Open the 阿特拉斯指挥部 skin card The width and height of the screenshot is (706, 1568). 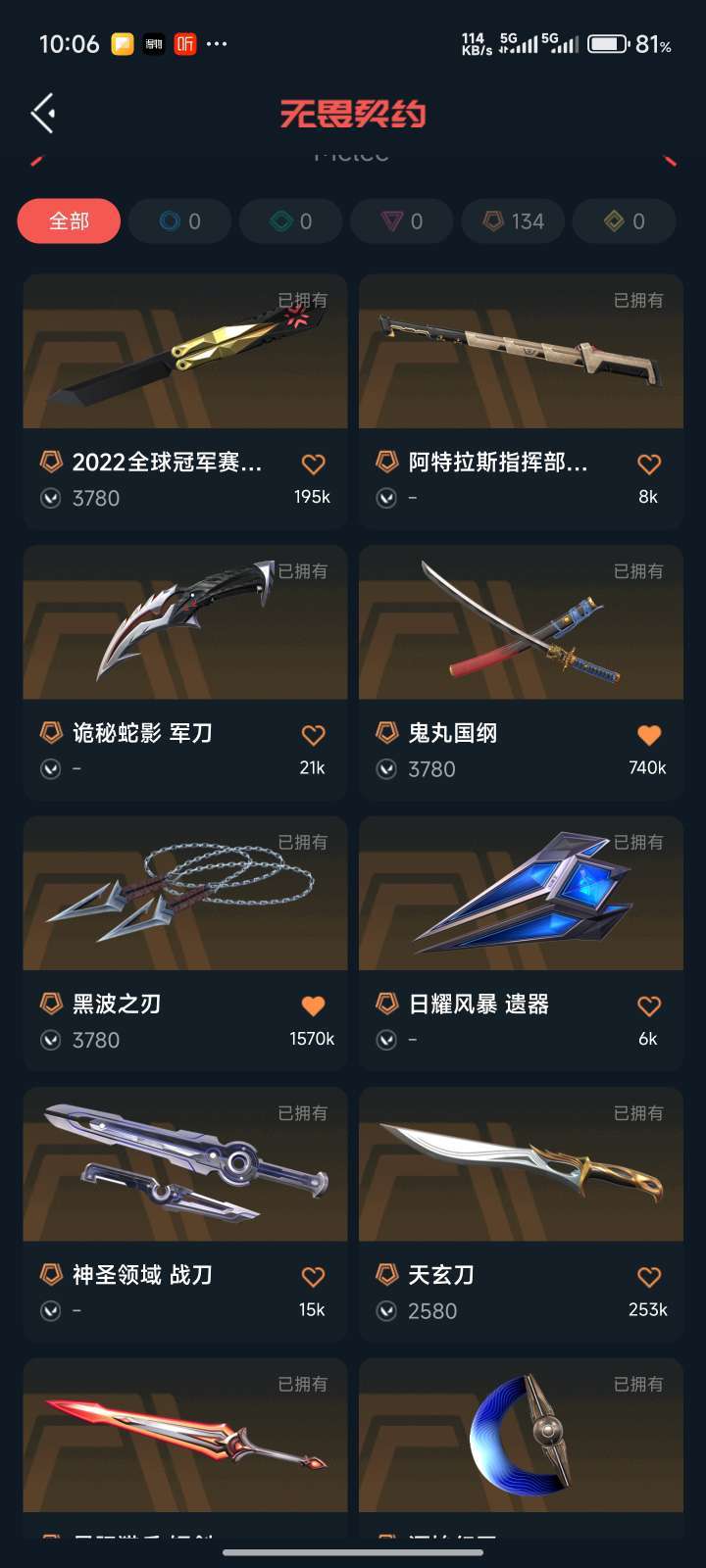[520, 353]
